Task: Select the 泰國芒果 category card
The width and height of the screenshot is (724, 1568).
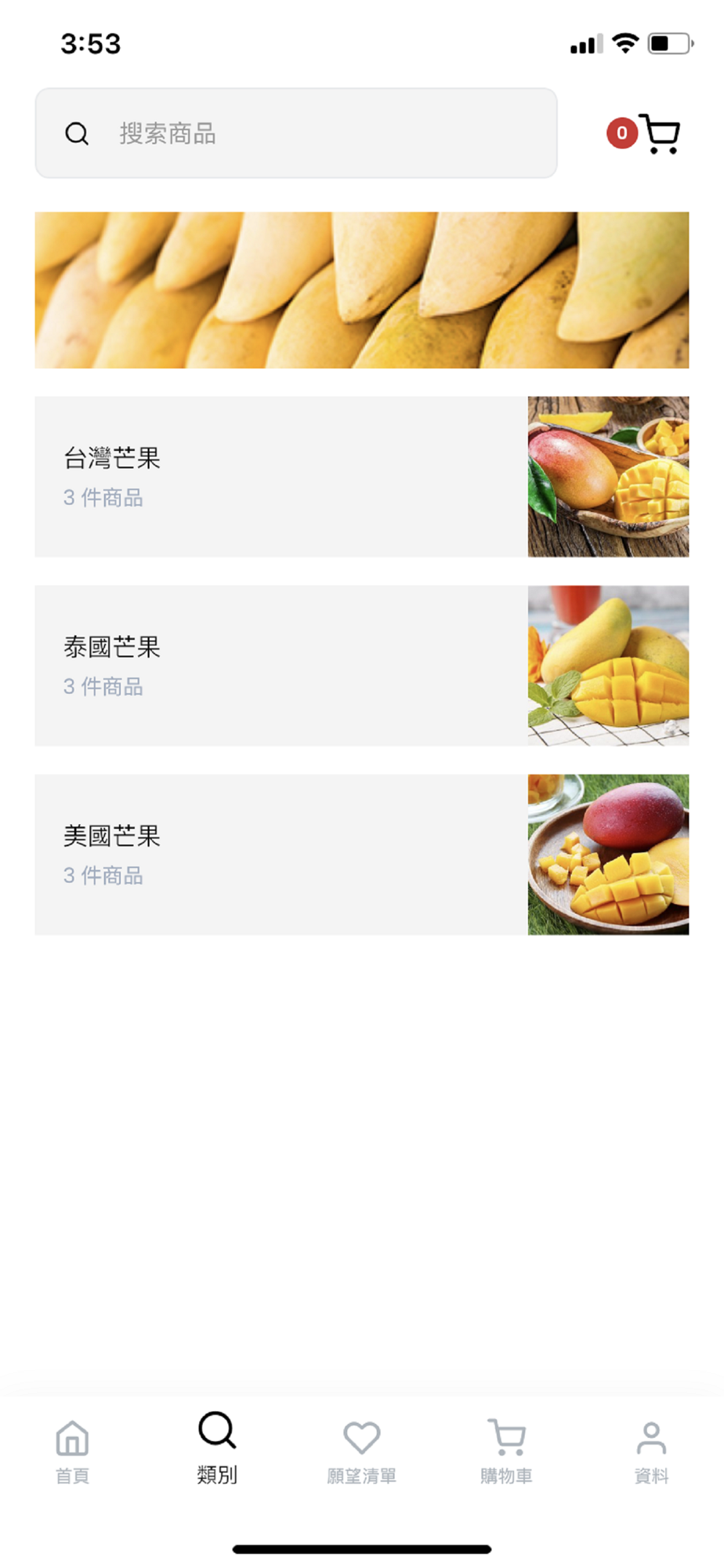Action: coord(361,666)
